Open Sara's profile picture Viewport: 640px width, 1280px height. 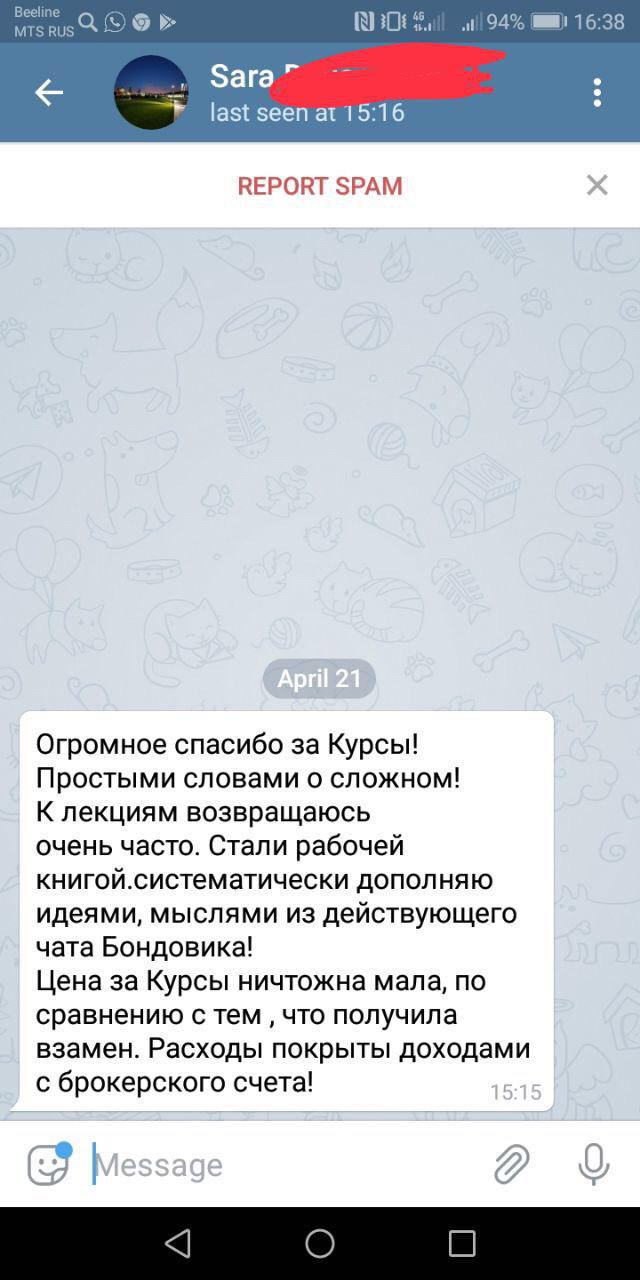151,93
